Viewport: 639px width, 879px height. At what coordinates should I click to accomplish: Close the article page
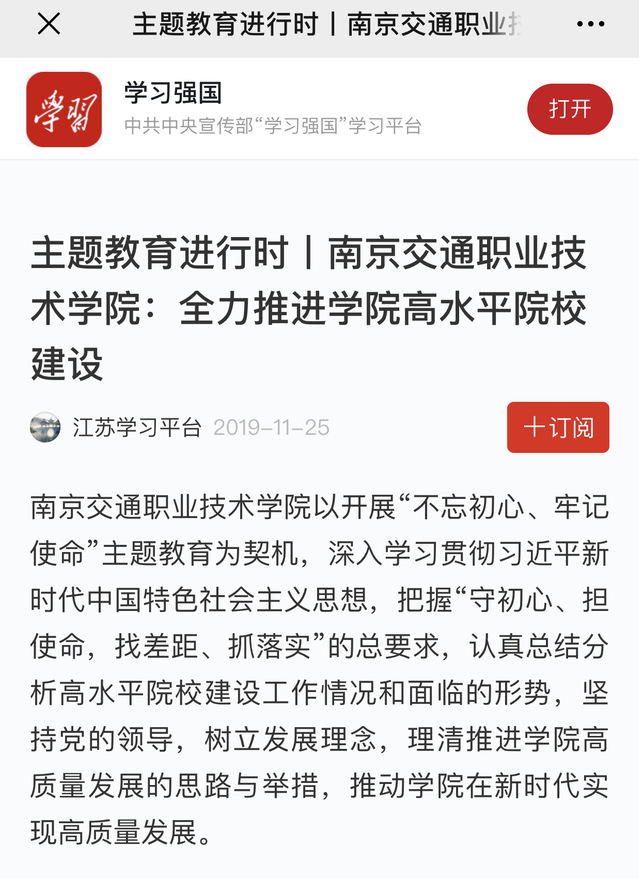[x=48, y=25]
